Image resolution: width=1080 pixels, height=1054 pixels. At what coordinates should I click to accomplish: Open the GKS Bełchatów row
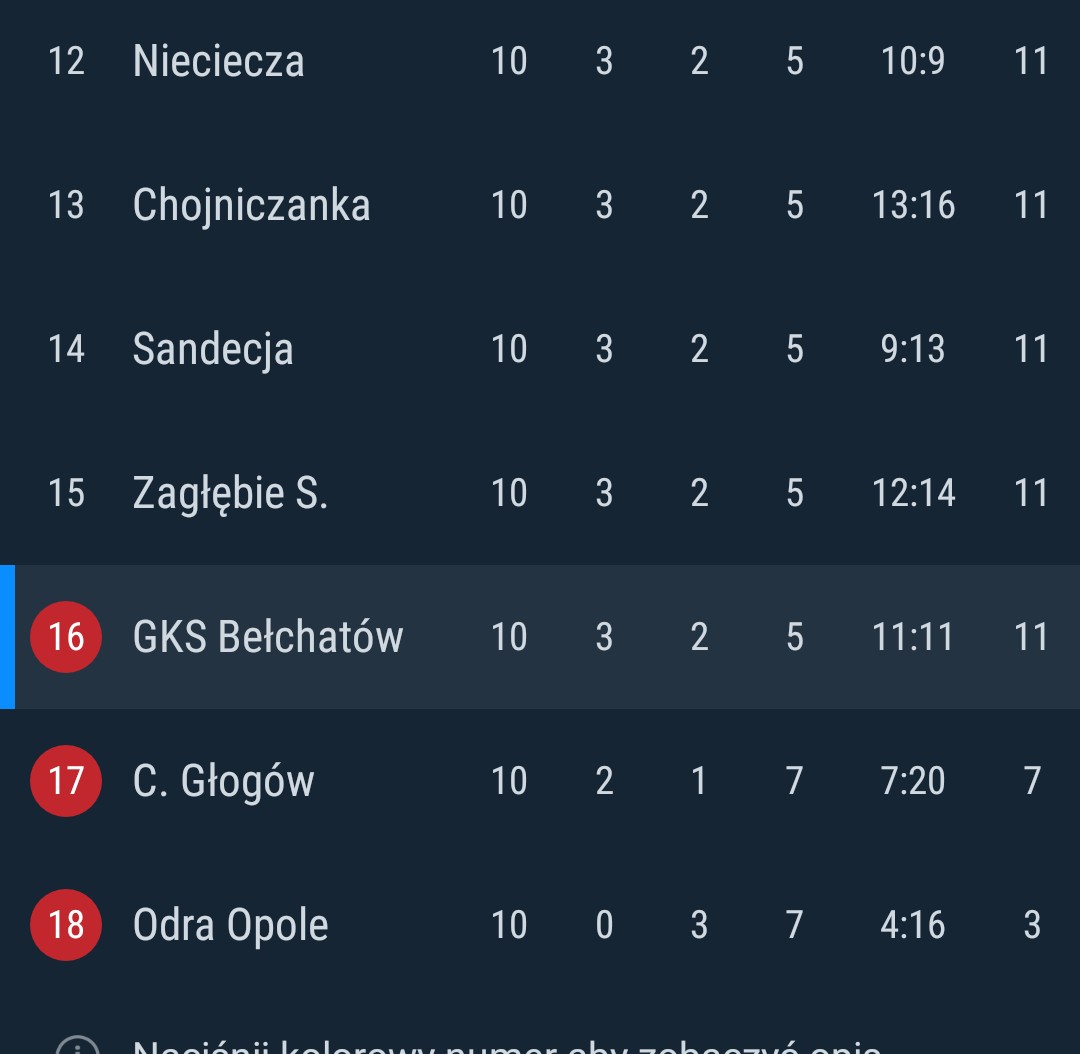click(x=268, y=638)
